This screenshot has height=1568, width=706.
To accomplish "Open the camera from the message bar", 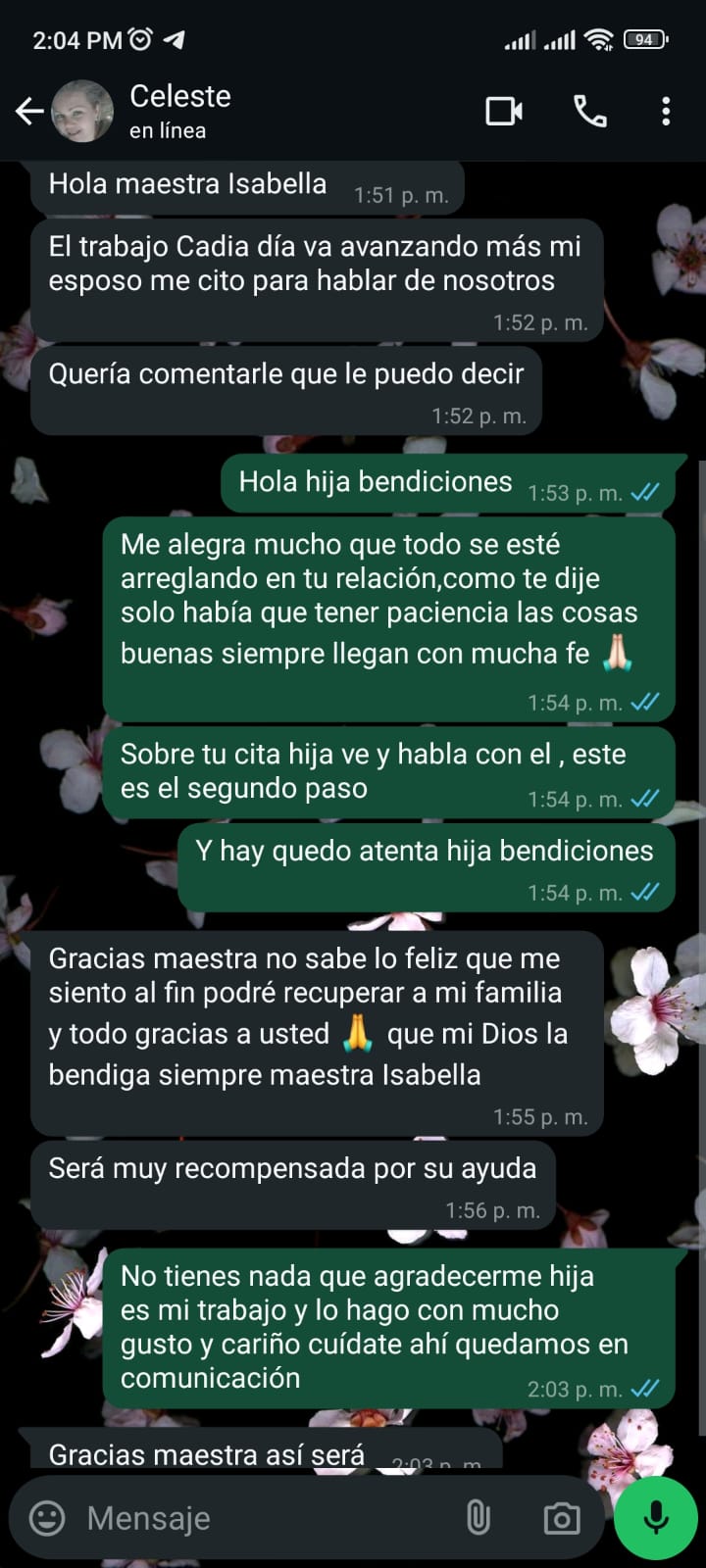I will [x=561, y=1518].
